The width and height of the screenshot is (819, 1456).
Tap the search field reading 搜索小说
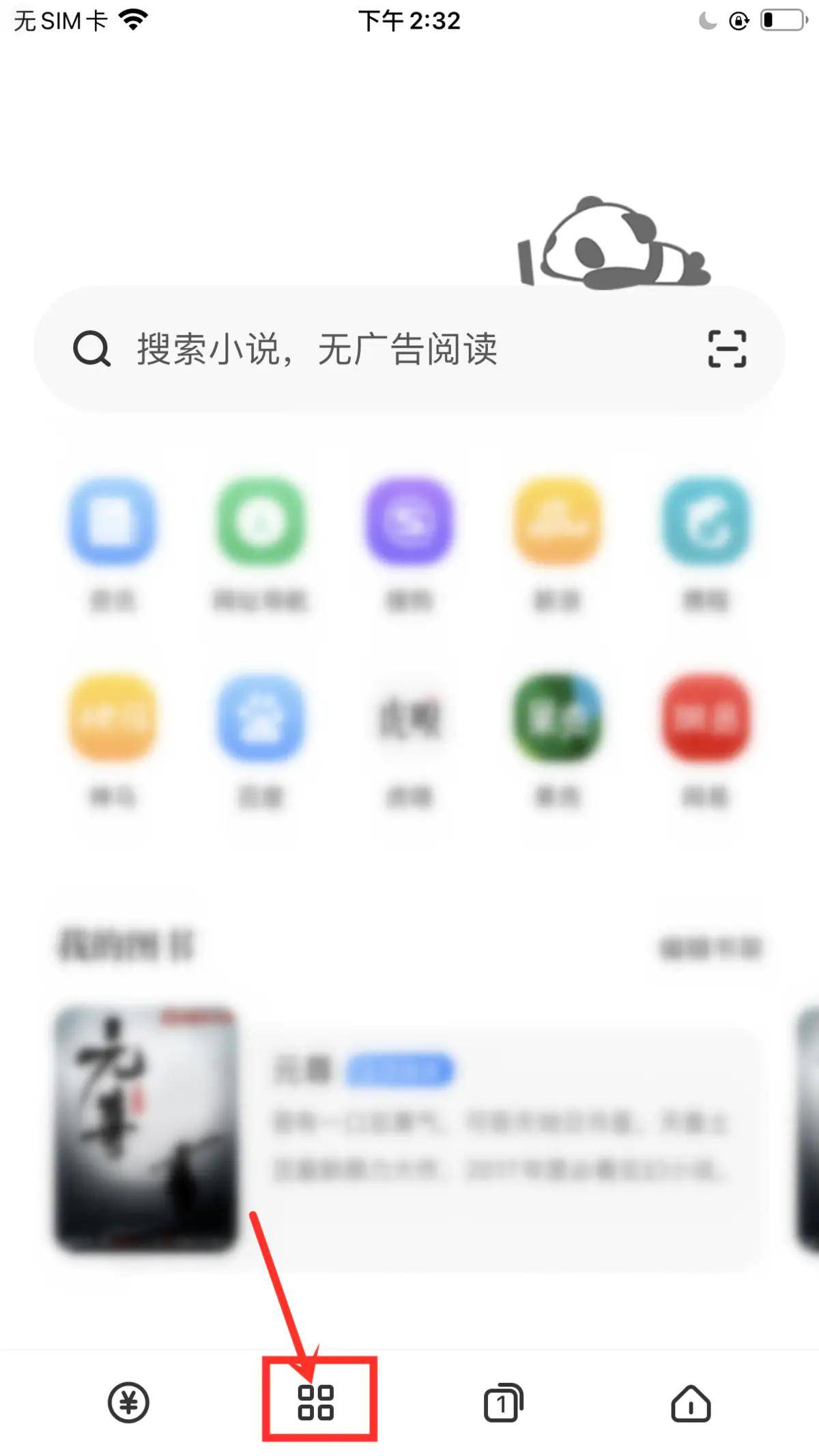[314, 350]
